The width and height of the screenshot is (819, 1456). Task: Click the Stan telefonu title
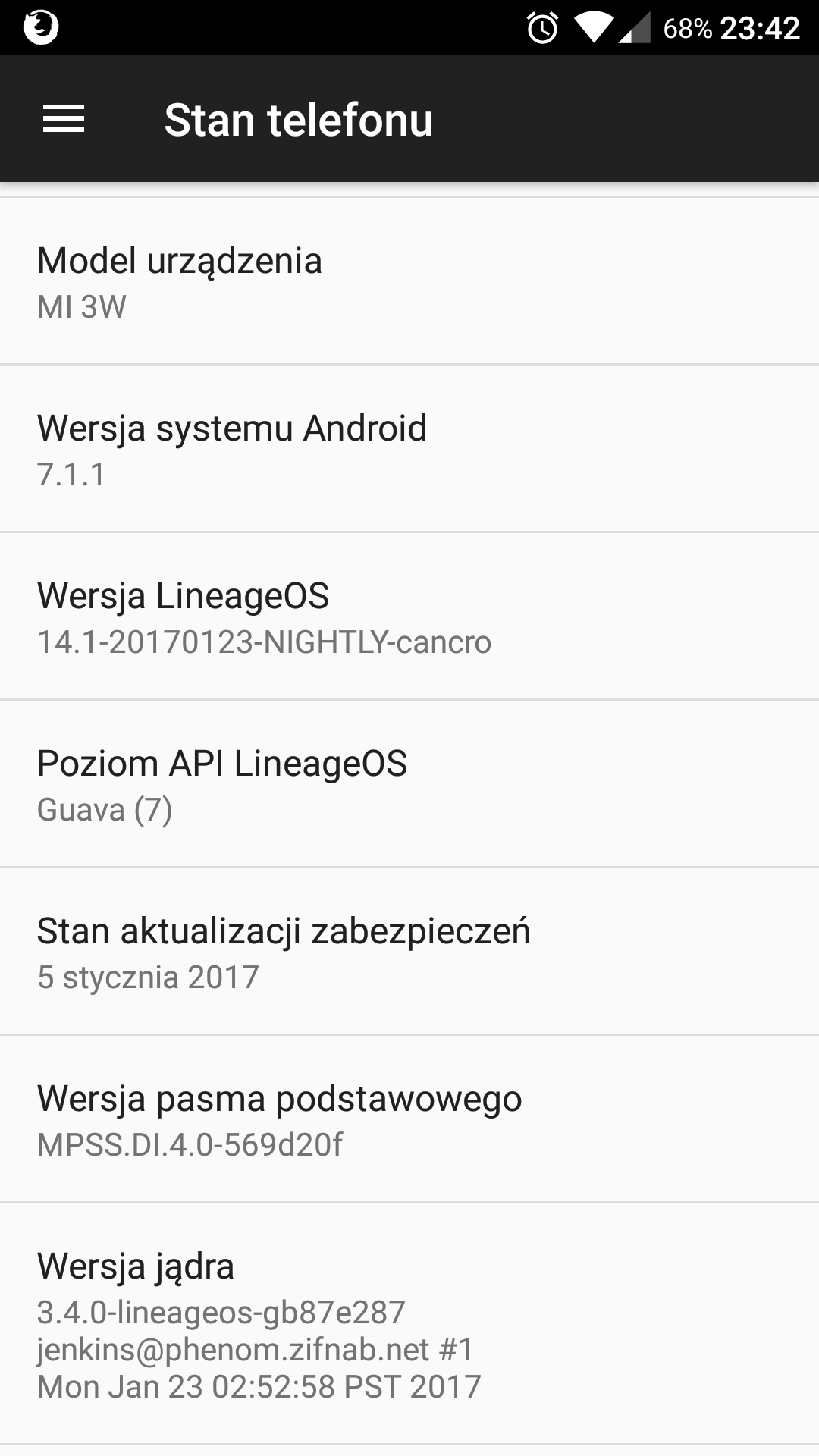pos(300,119)
